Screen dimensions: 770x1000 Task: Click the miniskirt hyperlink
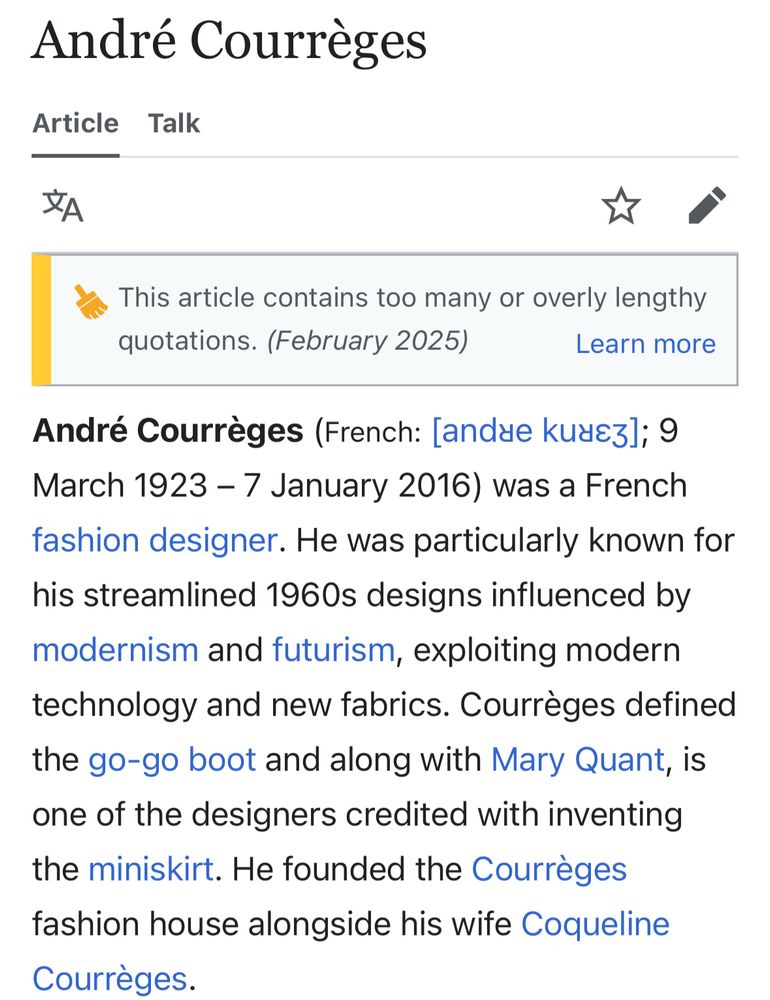coord(150,869)
